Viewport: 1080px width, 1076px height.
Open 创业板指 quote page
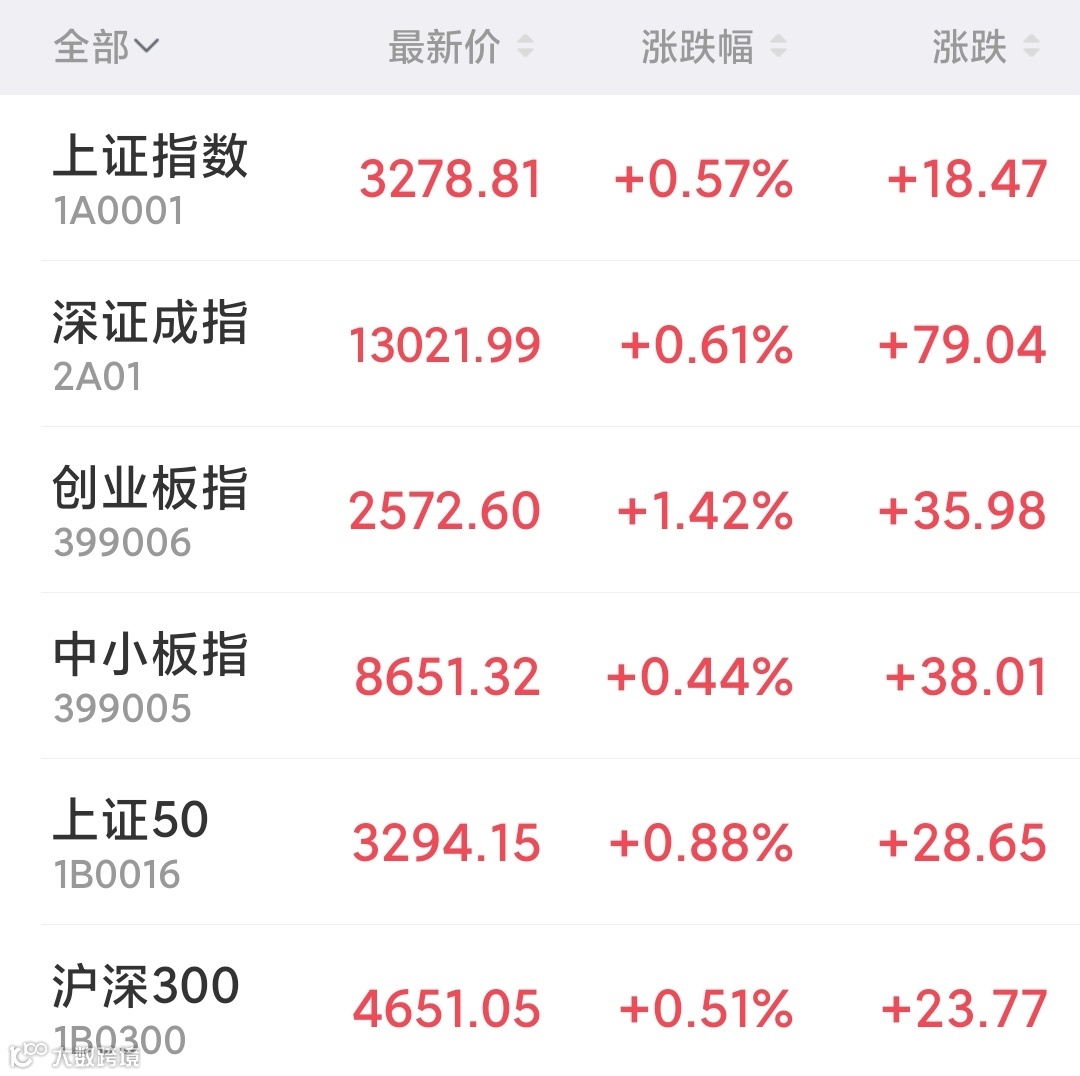pos(150,491)
